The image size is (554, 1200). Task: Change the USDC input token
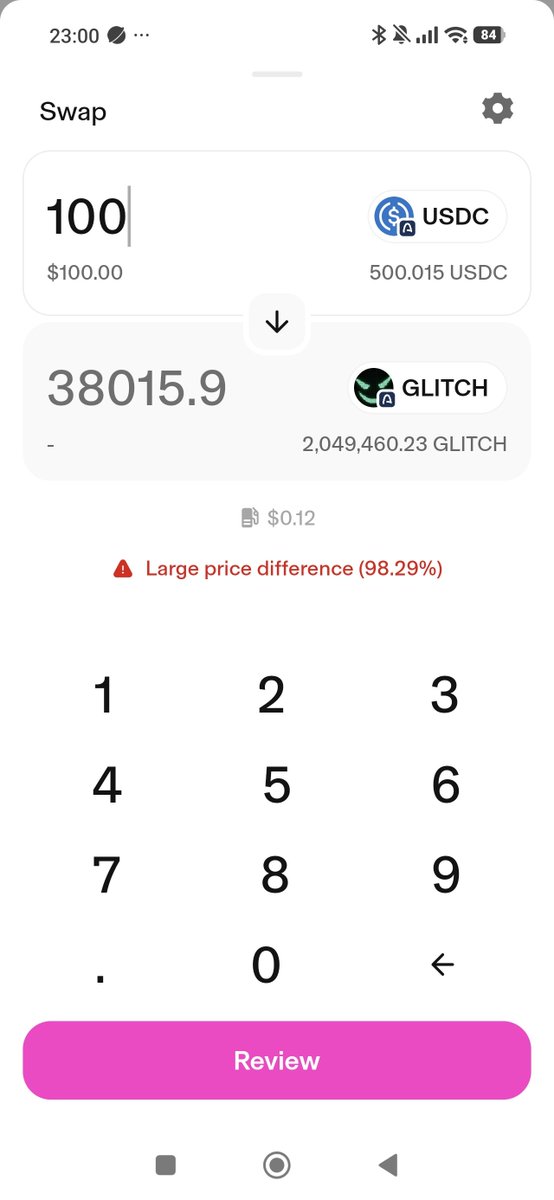pos(435,217)
